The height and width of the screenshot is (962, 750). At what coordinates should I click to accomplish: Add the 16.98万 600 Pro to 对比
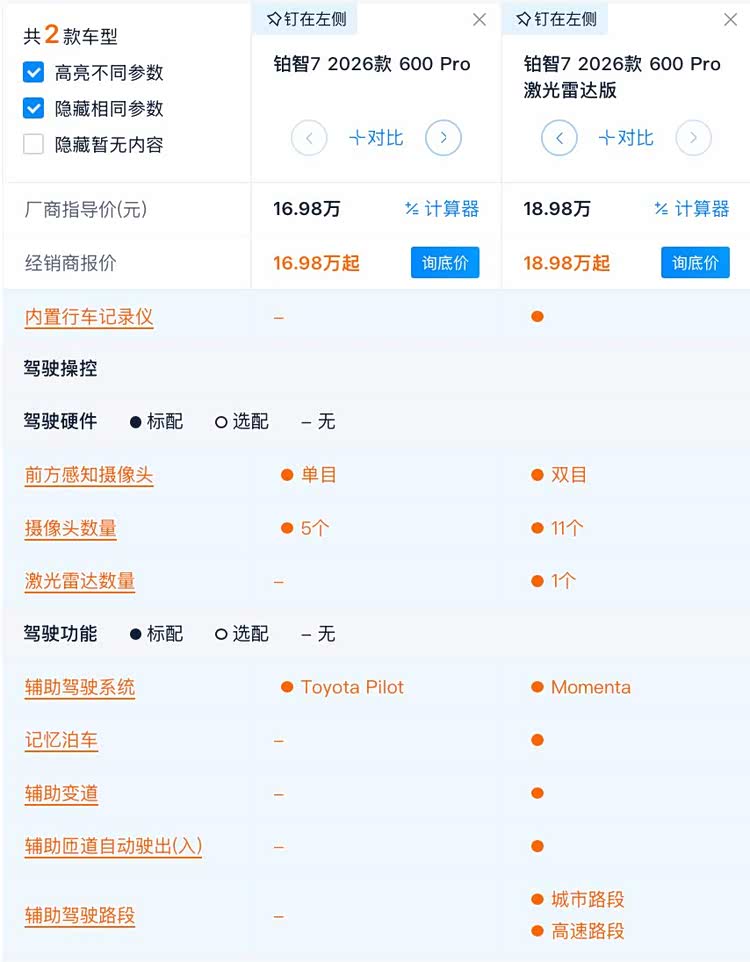pyautogui.click(x=376, y=138)
